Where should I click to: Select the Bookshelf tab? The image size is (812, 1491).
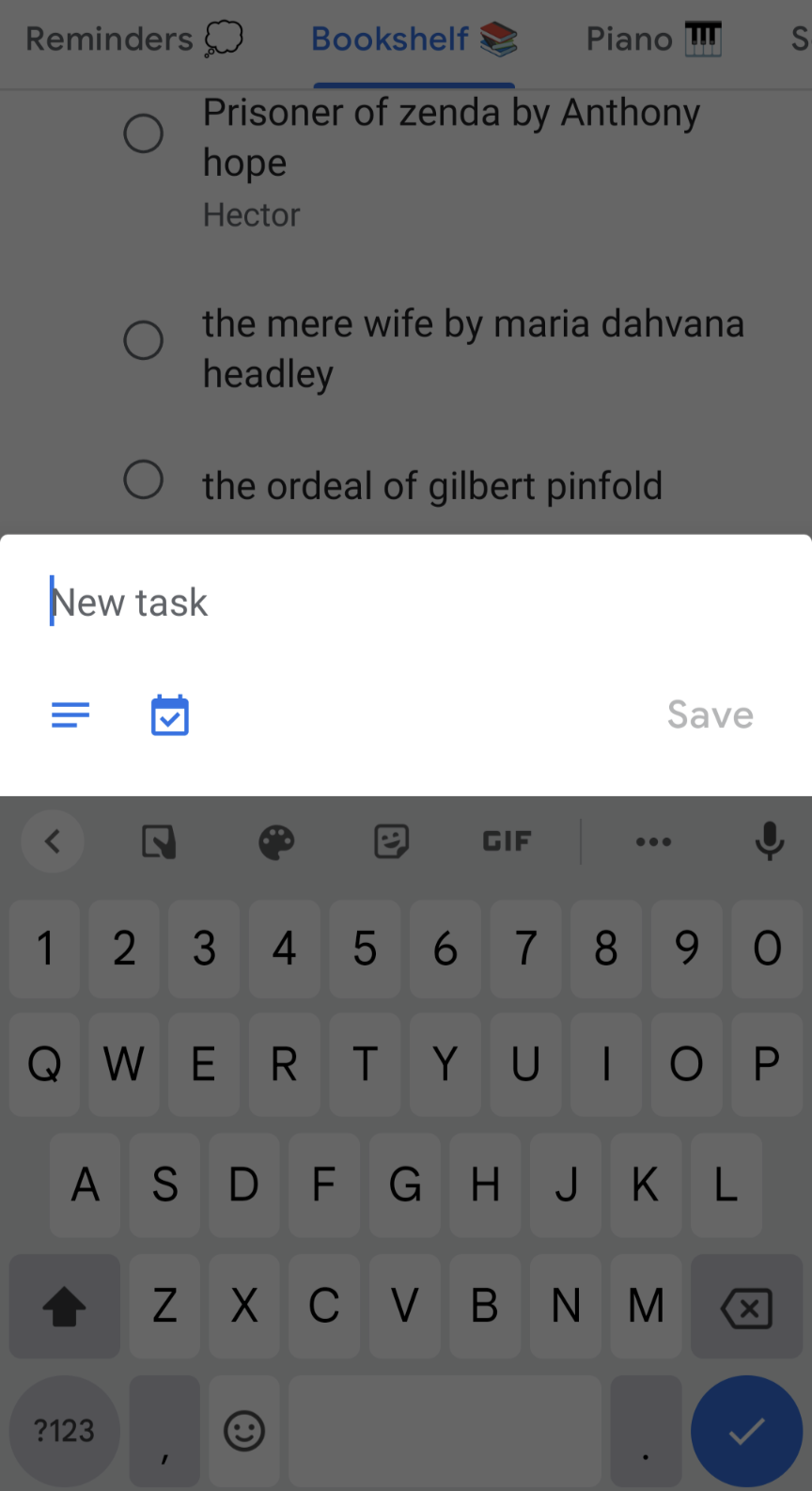414,39
